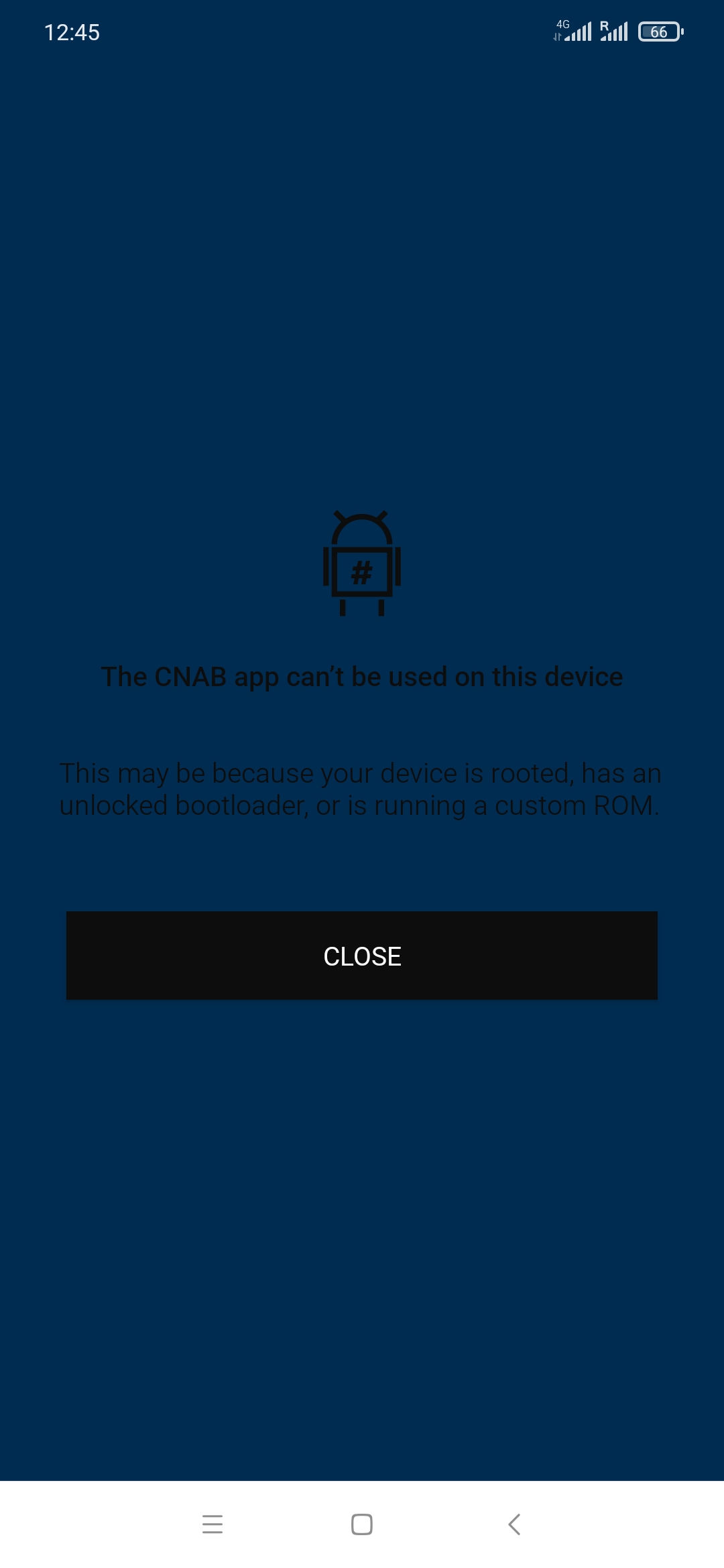Go to the home screen

pyautogui.click(x=362, y=1524)
